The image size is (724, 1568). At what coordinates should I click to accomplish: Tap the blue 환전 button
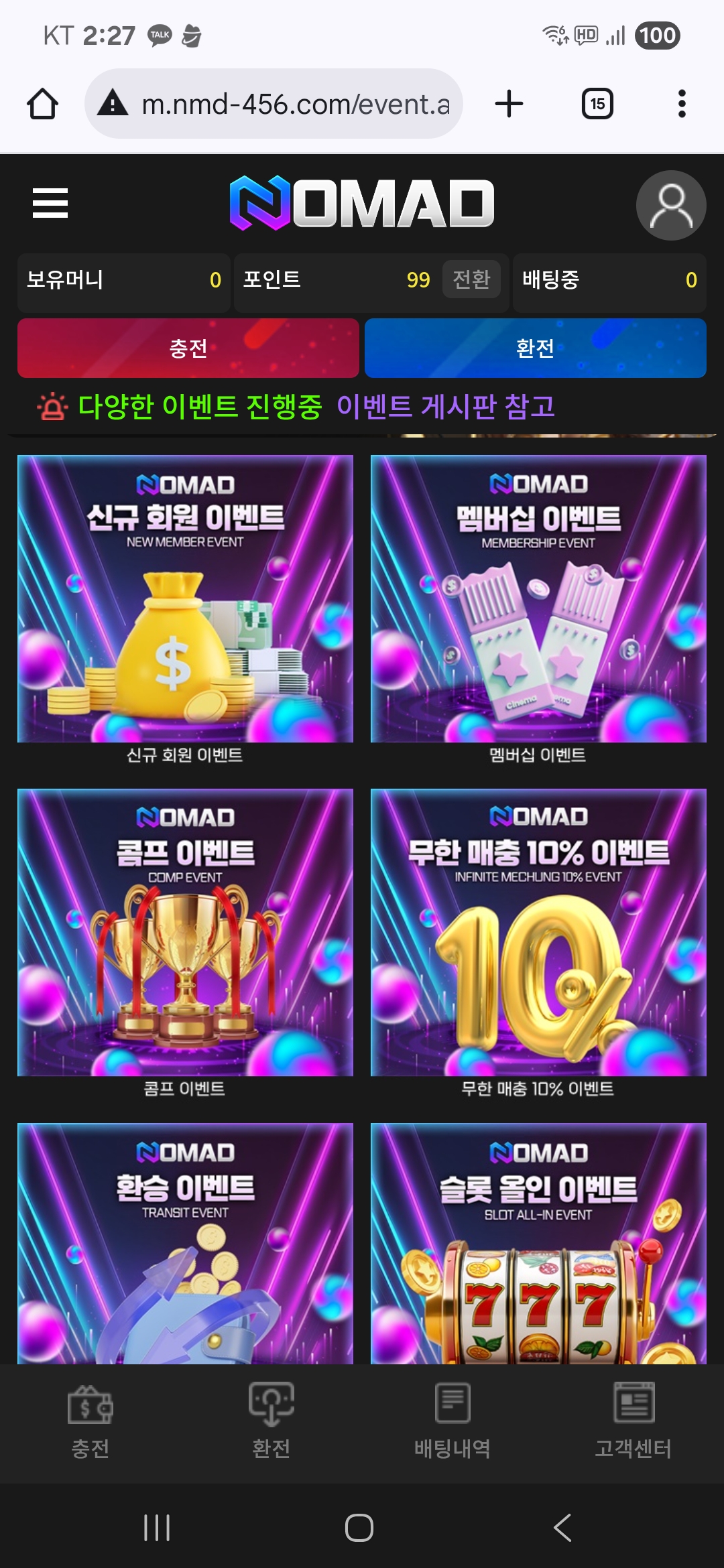tap(535, 348)
